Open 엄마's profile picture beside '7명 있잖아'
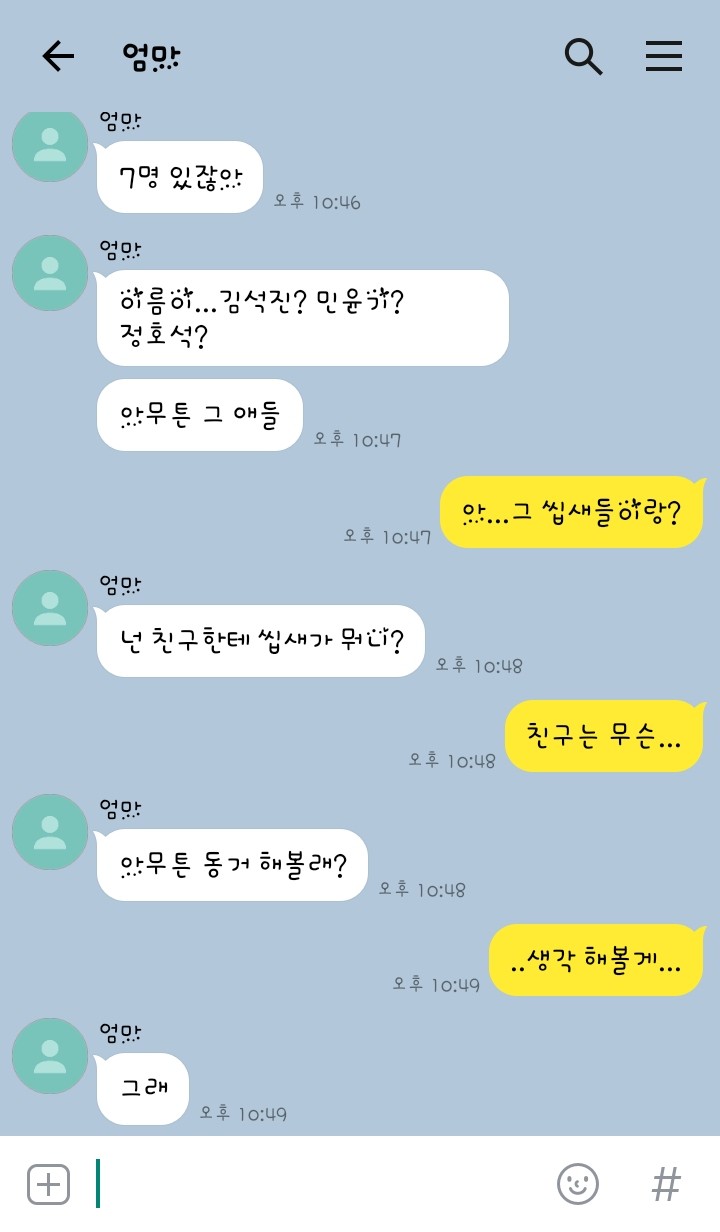 point(49,145)
